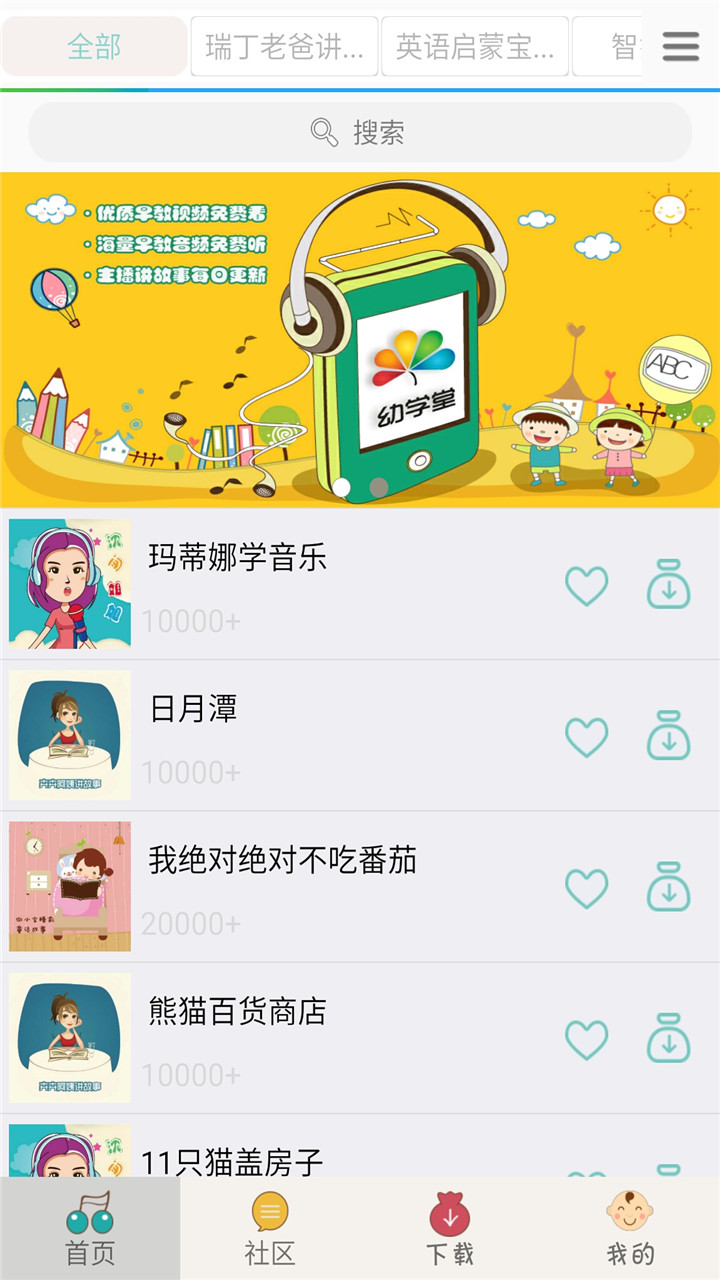The width and height of the screenshot is (720, 1280).
Task: Select the 瑞丁老爸讲 category tab
Action: [x=283, y=45]
